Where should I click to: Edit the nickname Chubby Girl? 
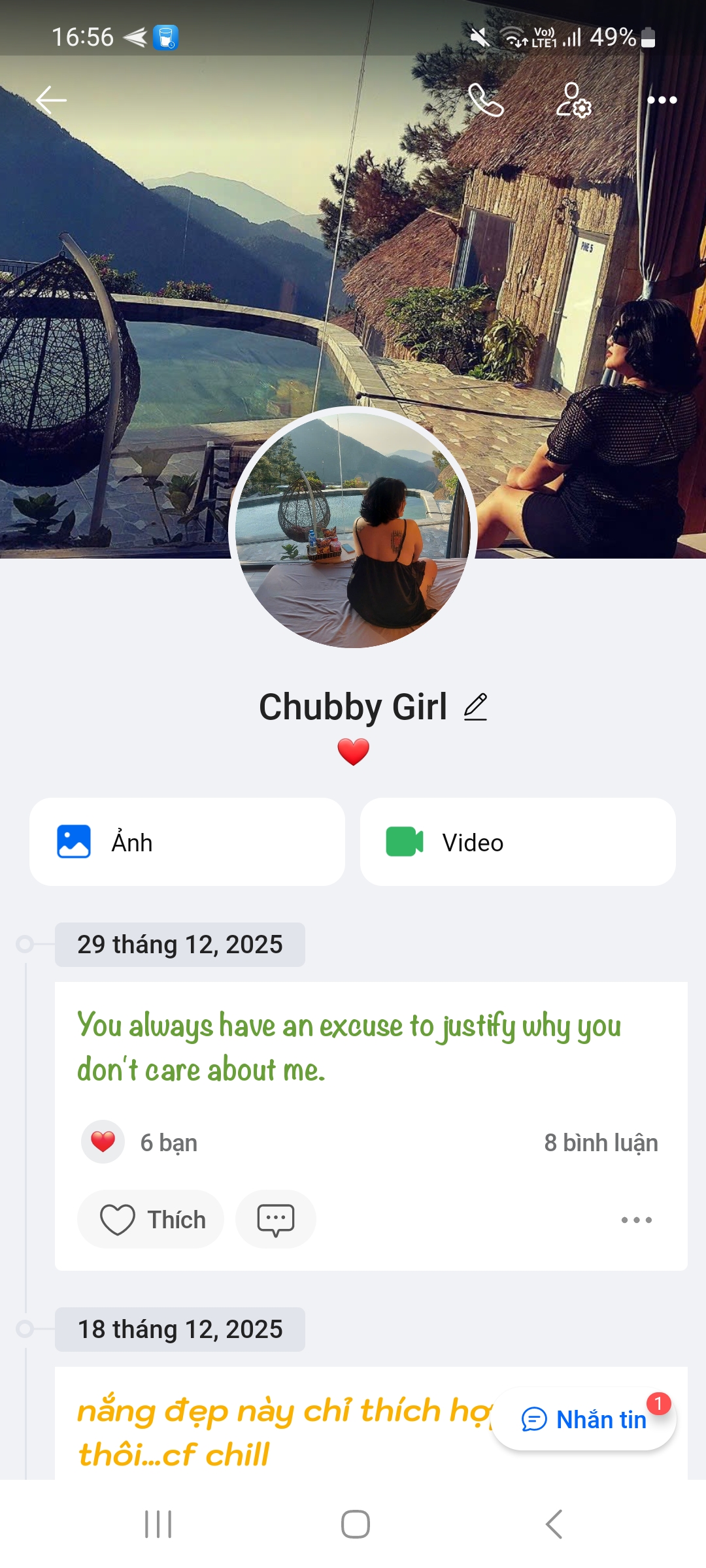coord(476,707)
